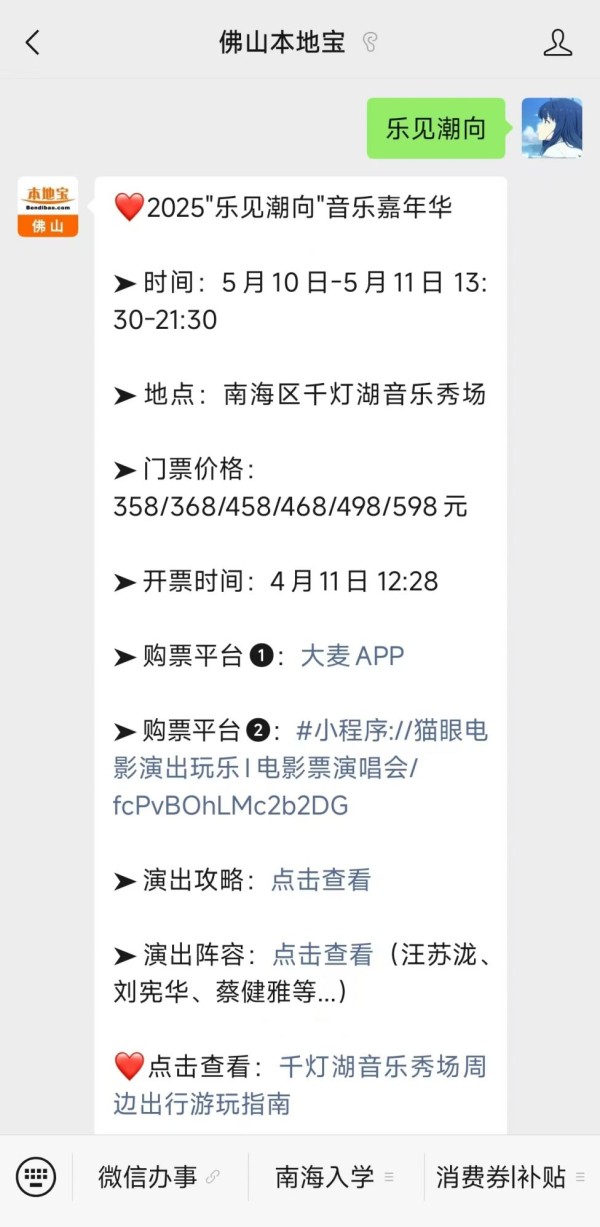Screen dimensions: 600x1227
Task: Switch to keyboard input mode
Action: (x=36, y=1176)
